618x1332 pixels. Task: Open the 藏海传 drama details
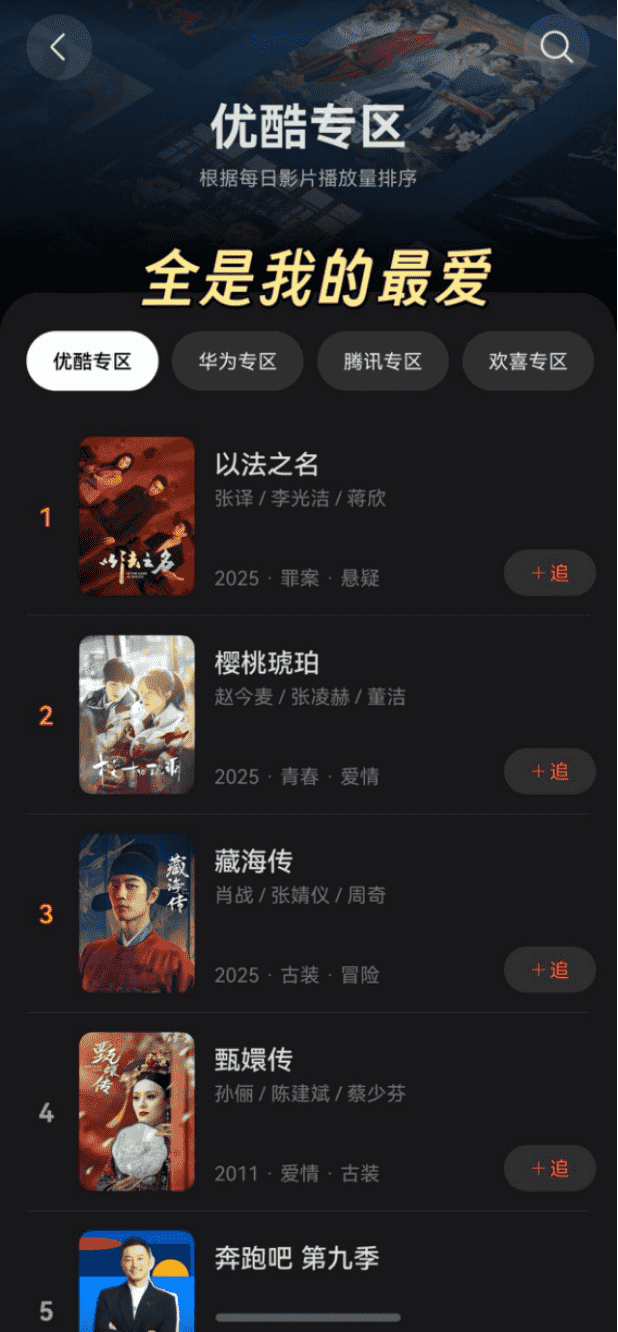click(x=254, y=860)
